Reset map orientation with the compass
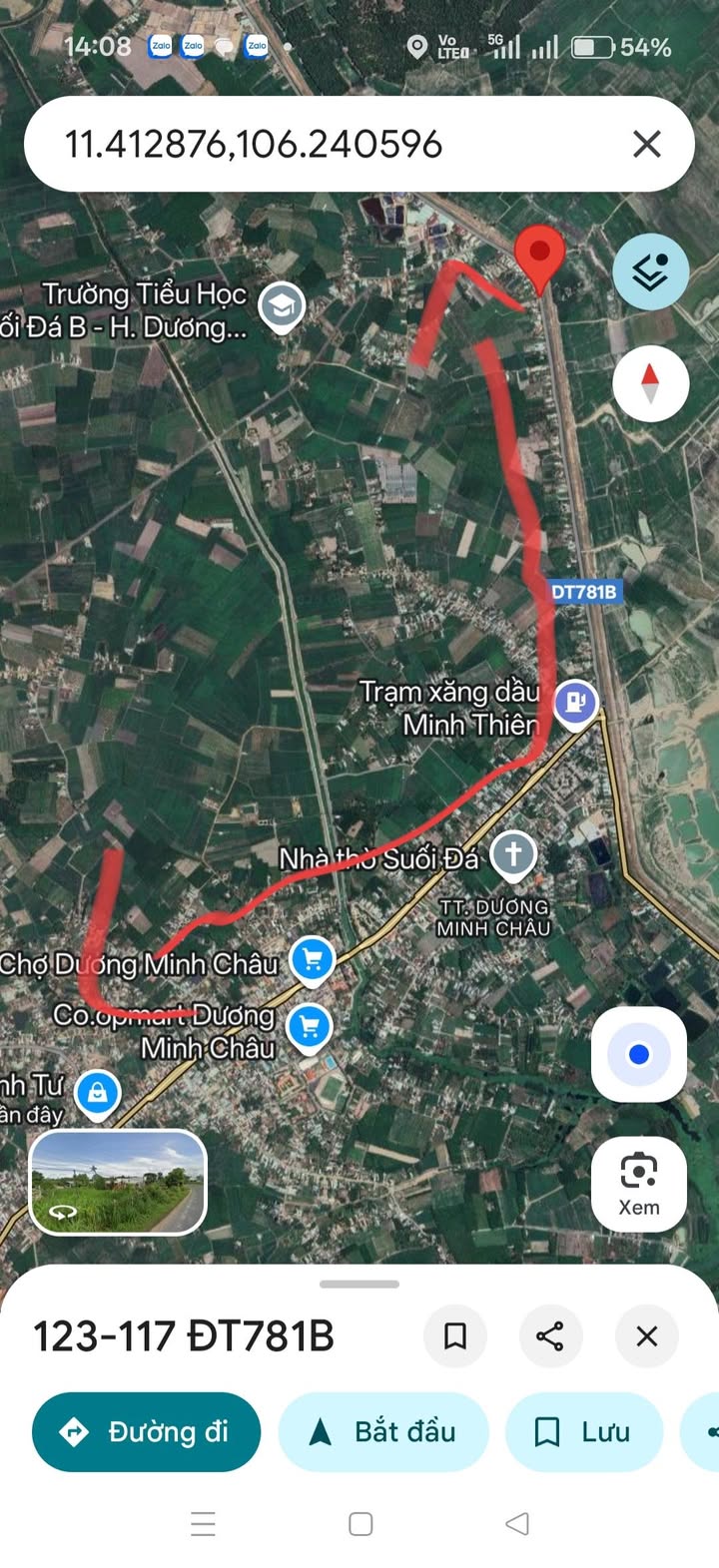 pyautogui.click(x=650, y=383)
